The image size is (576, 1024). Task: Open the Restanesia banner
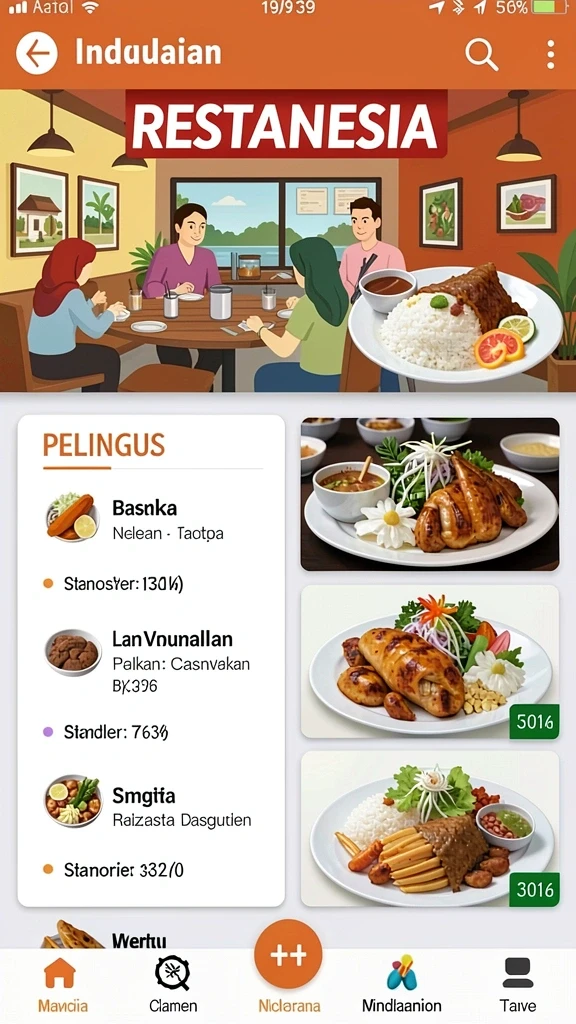coord(288,240)
